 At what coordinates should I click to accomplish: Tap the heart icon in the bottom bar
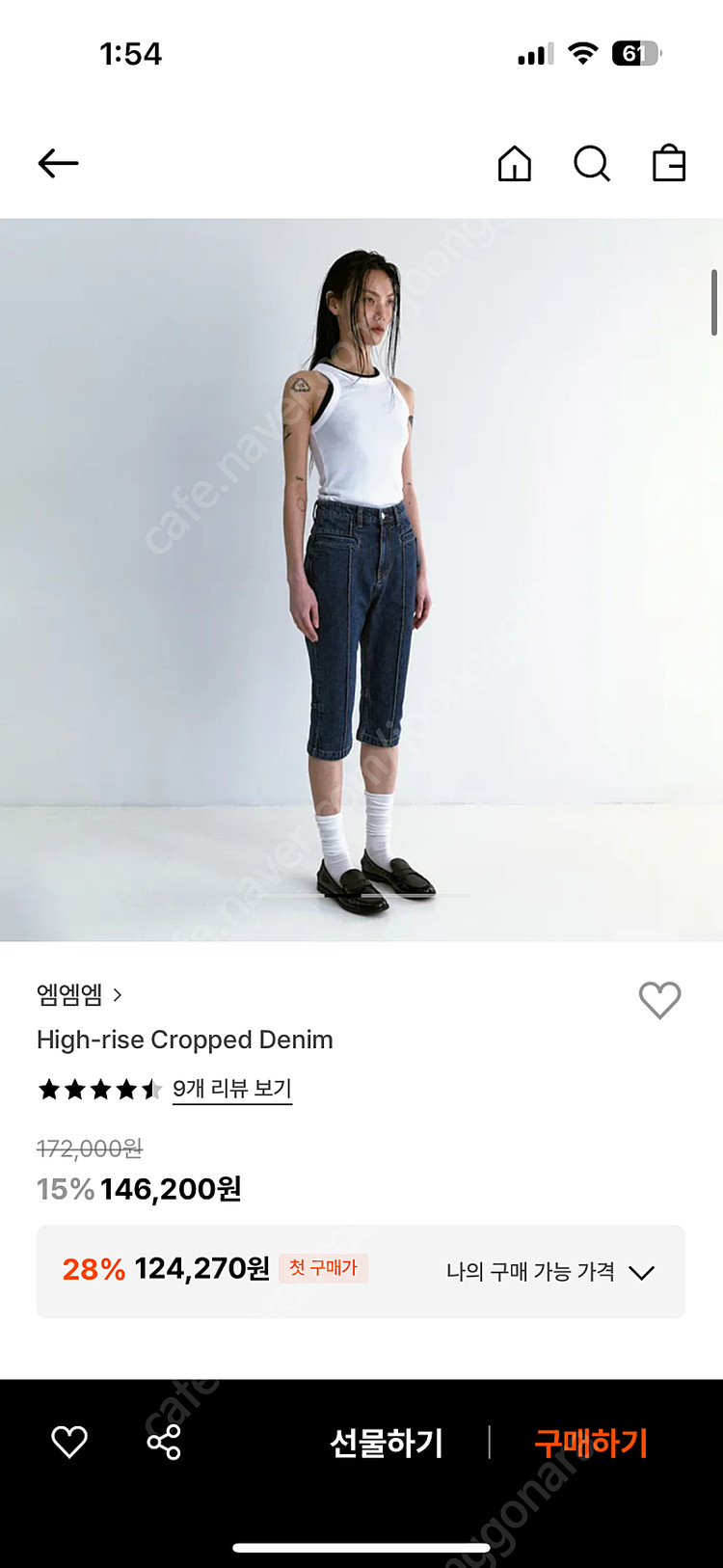click(x=69, y=1442)
